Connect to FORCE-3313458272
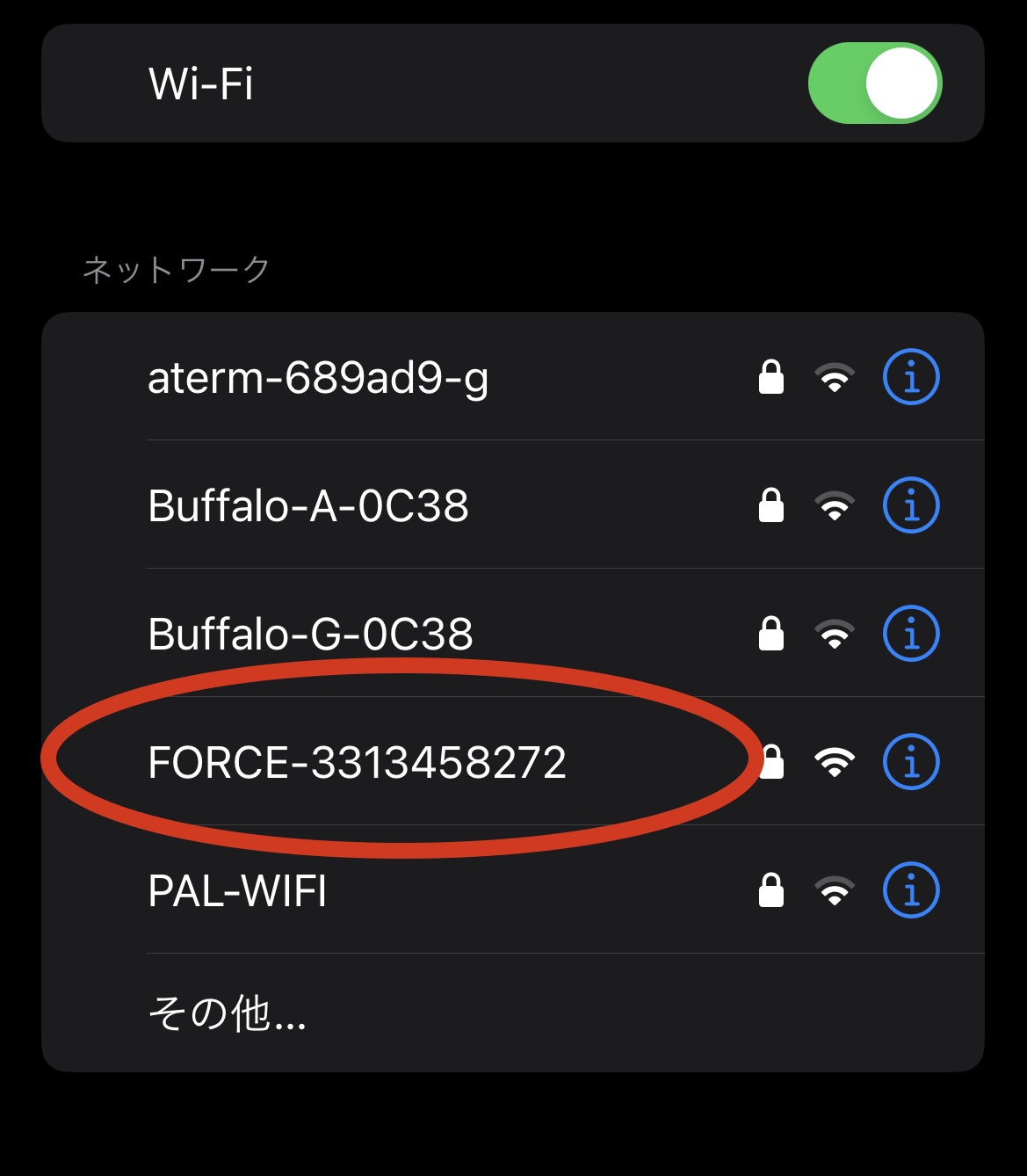Screen dimensions: 1027x1176 pos(357,762)
